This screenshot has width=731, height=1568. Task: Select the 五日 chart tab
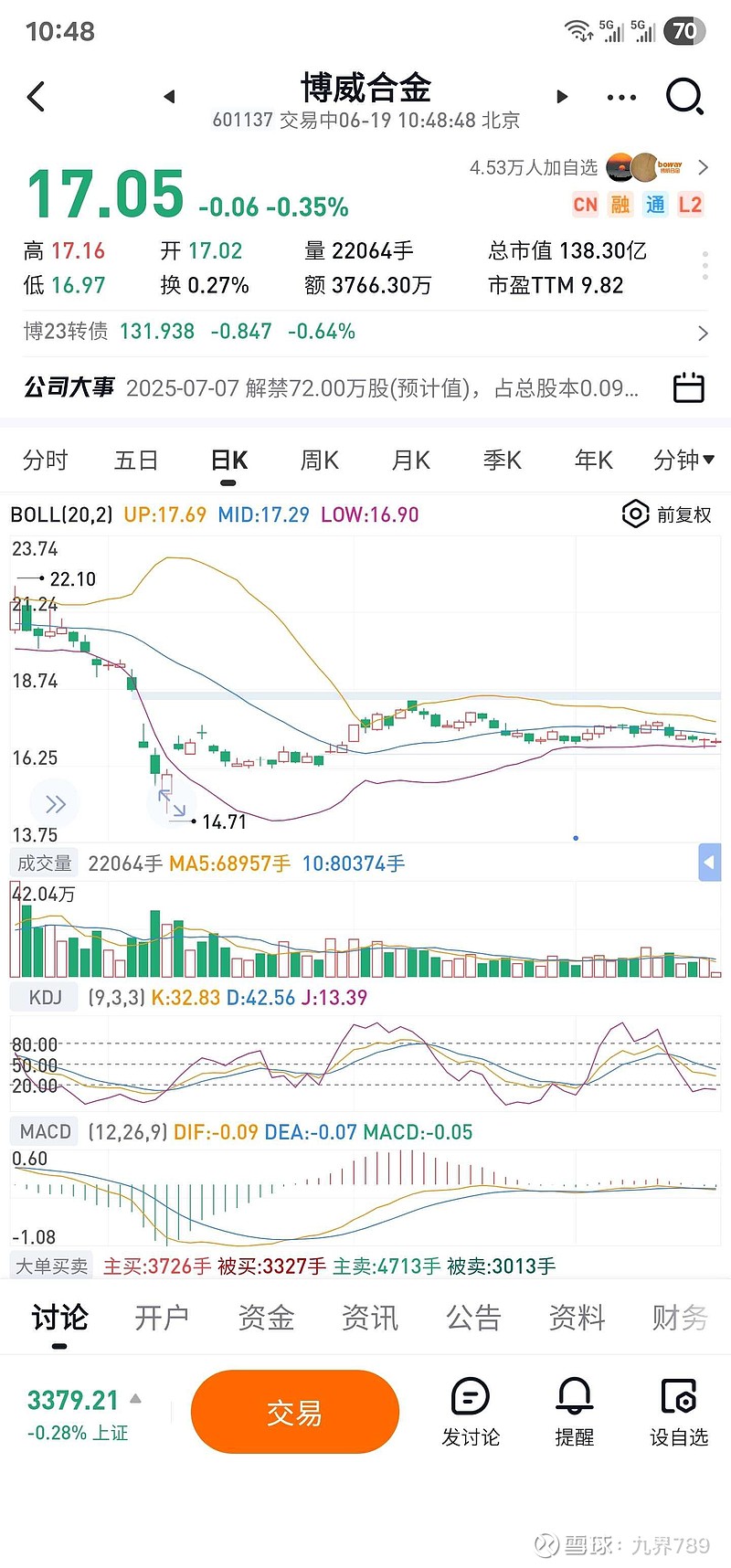click(136, 461)
